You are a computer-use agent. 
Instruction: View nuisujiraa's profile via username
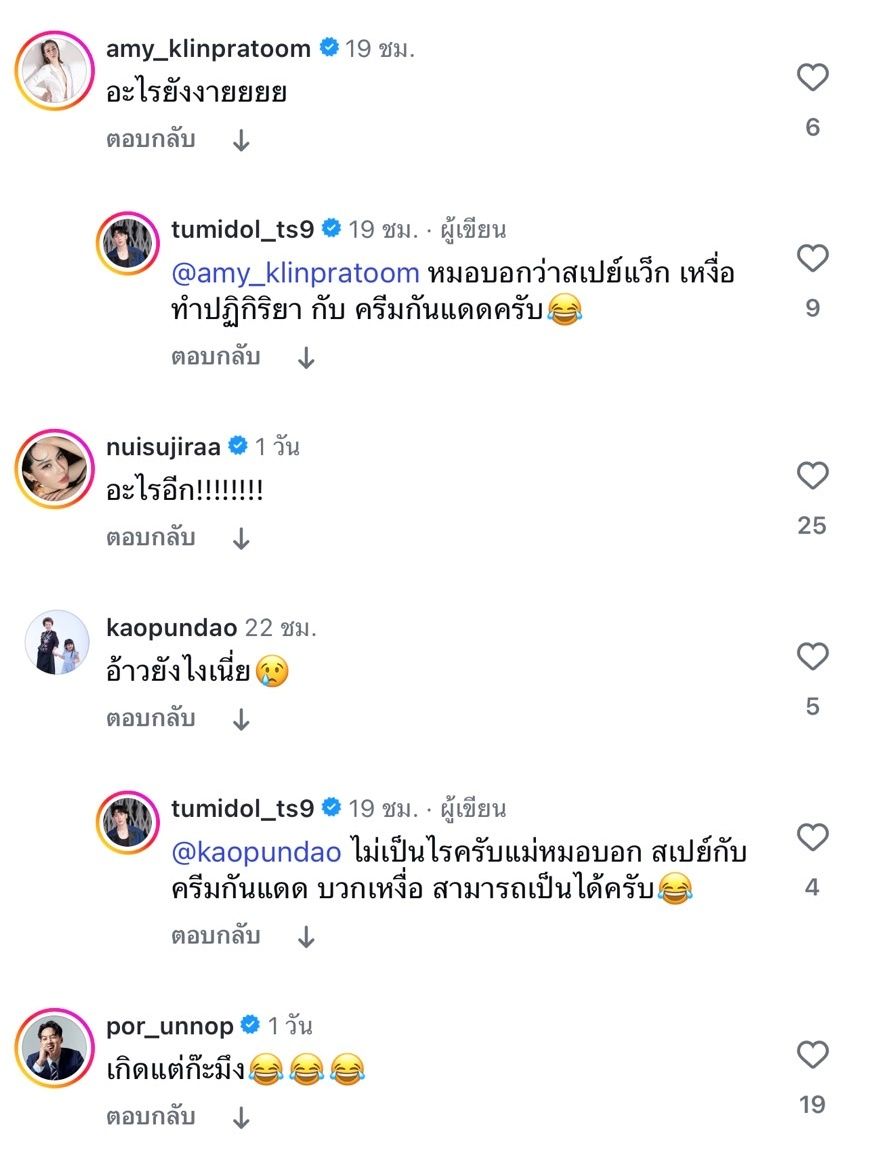pos(162,446)
